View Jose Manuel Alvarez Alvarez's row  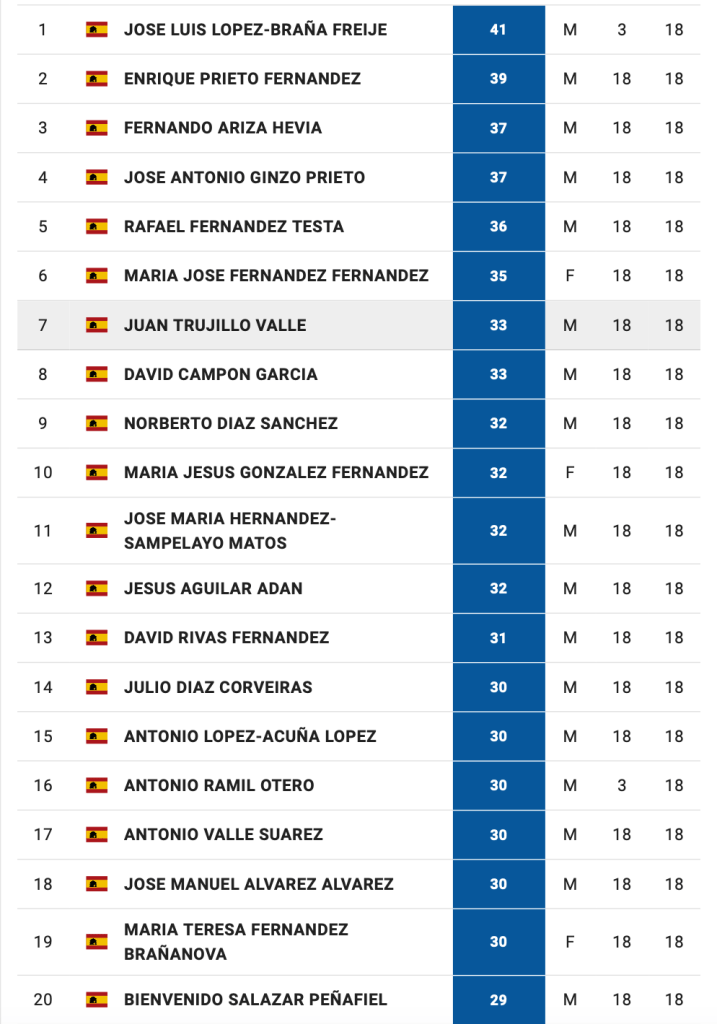[x=258, y=884]
